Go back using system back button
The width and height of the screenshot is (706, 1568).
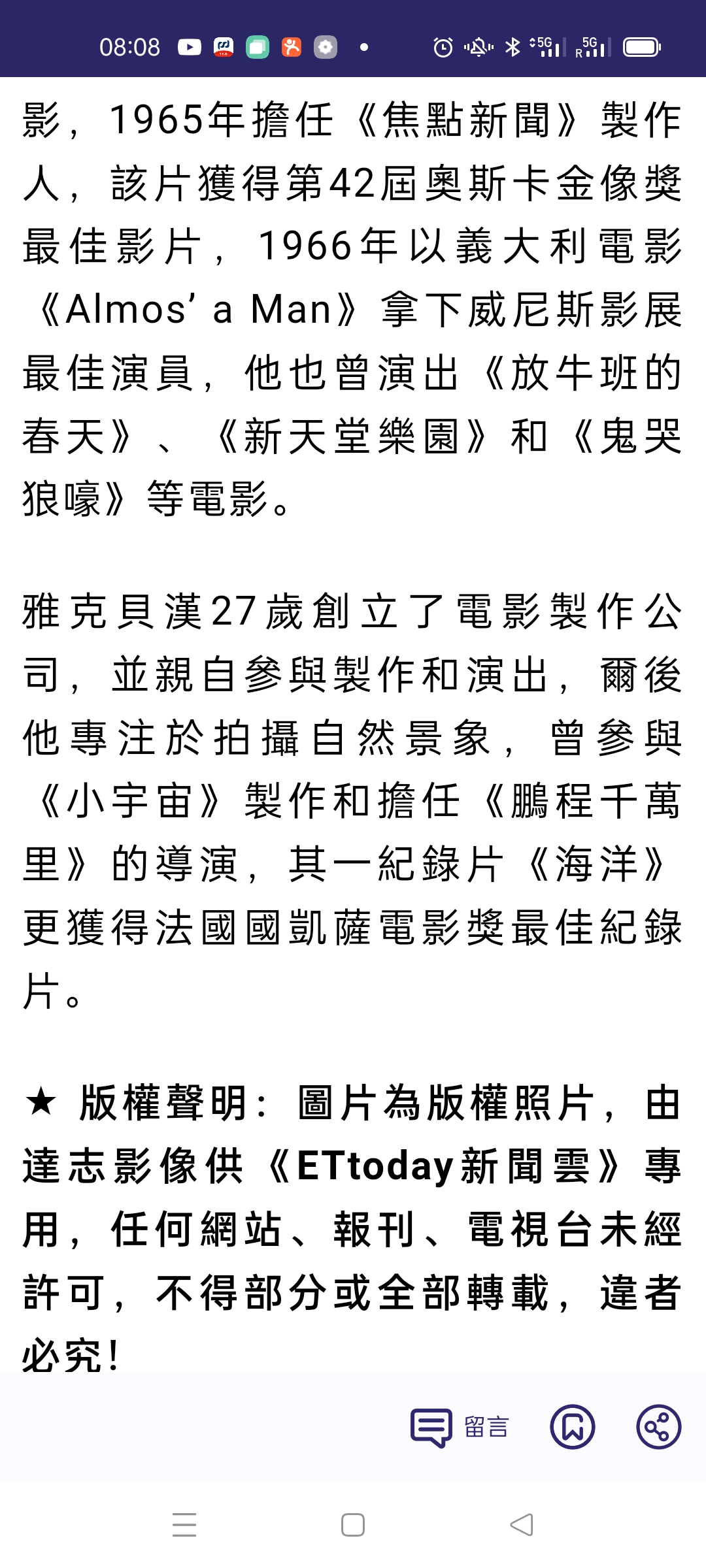pyautogui.click(x=522, y=1525)
